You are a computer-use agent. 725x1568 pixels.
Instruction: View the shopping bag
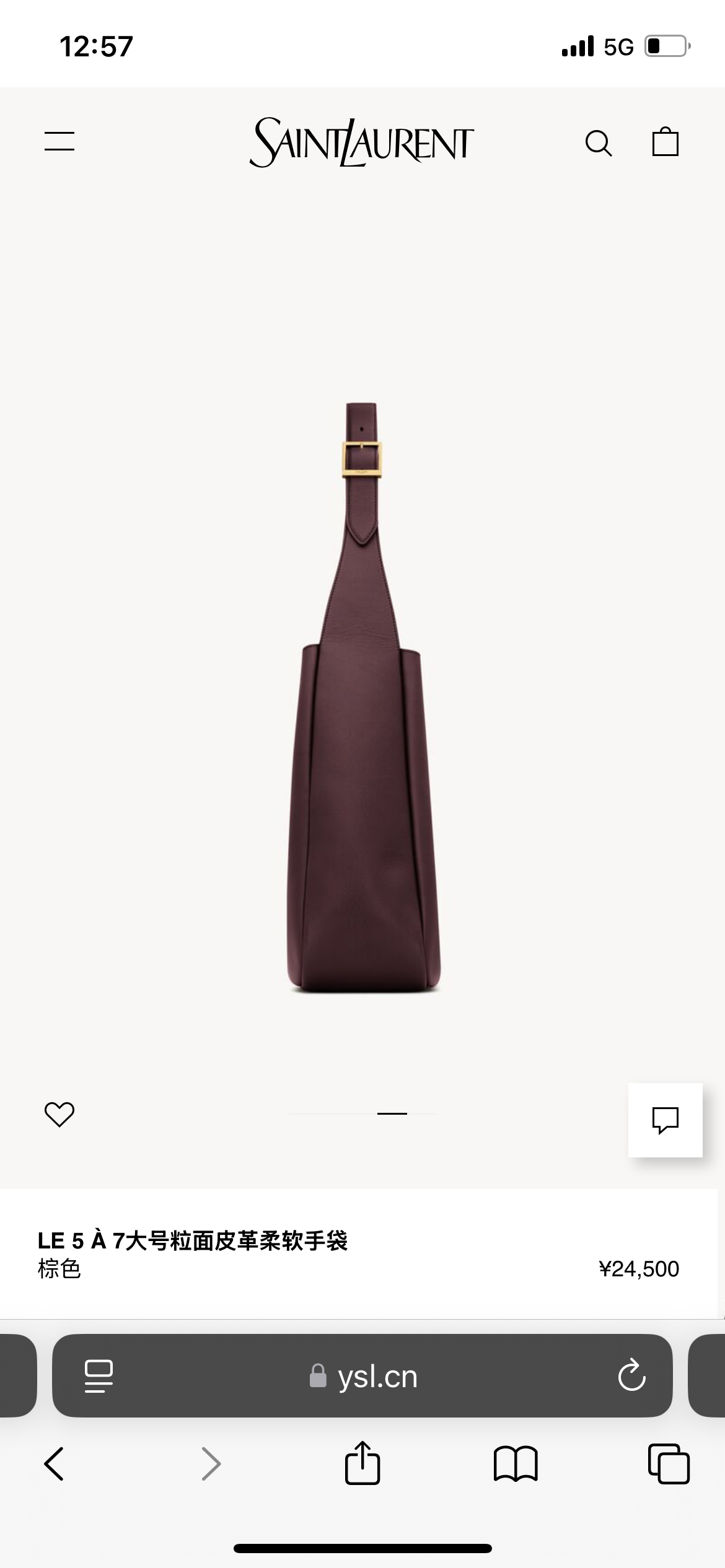(666, 142)
